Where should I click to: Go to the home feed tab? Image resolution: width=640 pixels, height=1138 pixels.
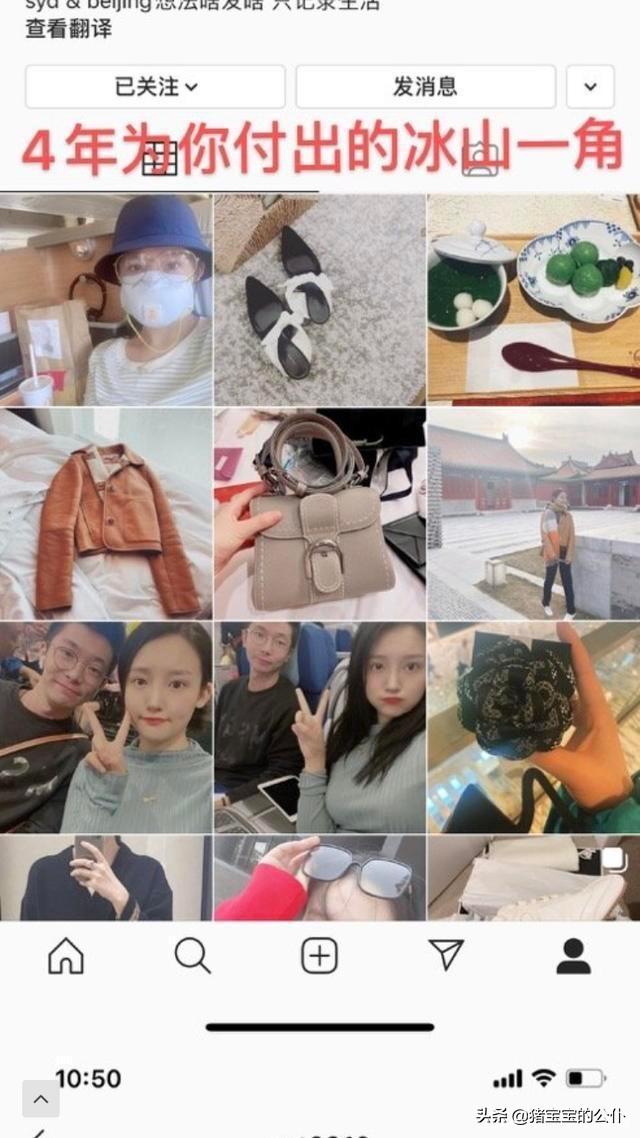(x=65, y=956)
